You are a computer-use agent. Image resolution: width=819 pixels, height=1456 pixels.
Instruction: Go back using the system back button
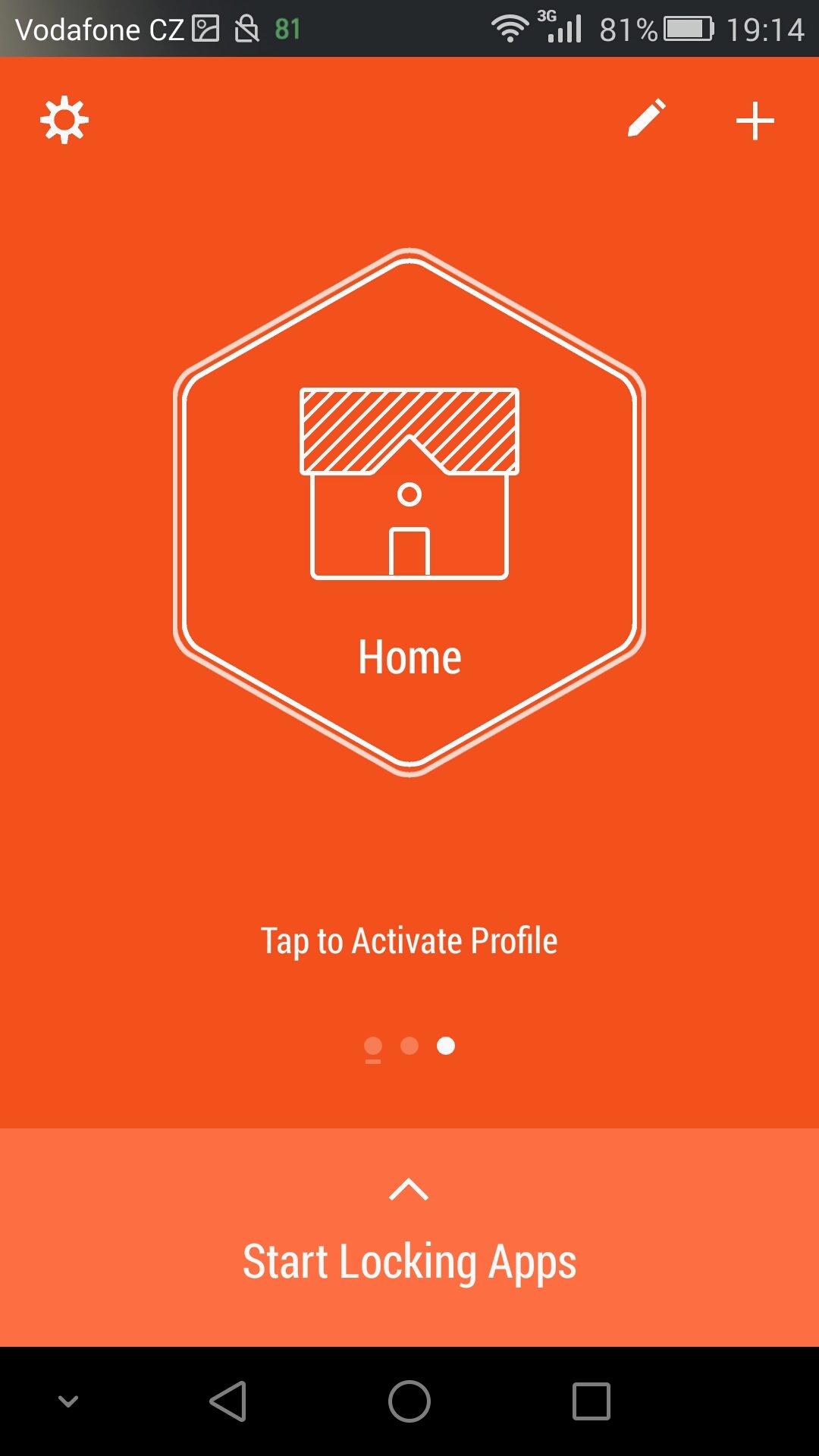point(228,1401)
